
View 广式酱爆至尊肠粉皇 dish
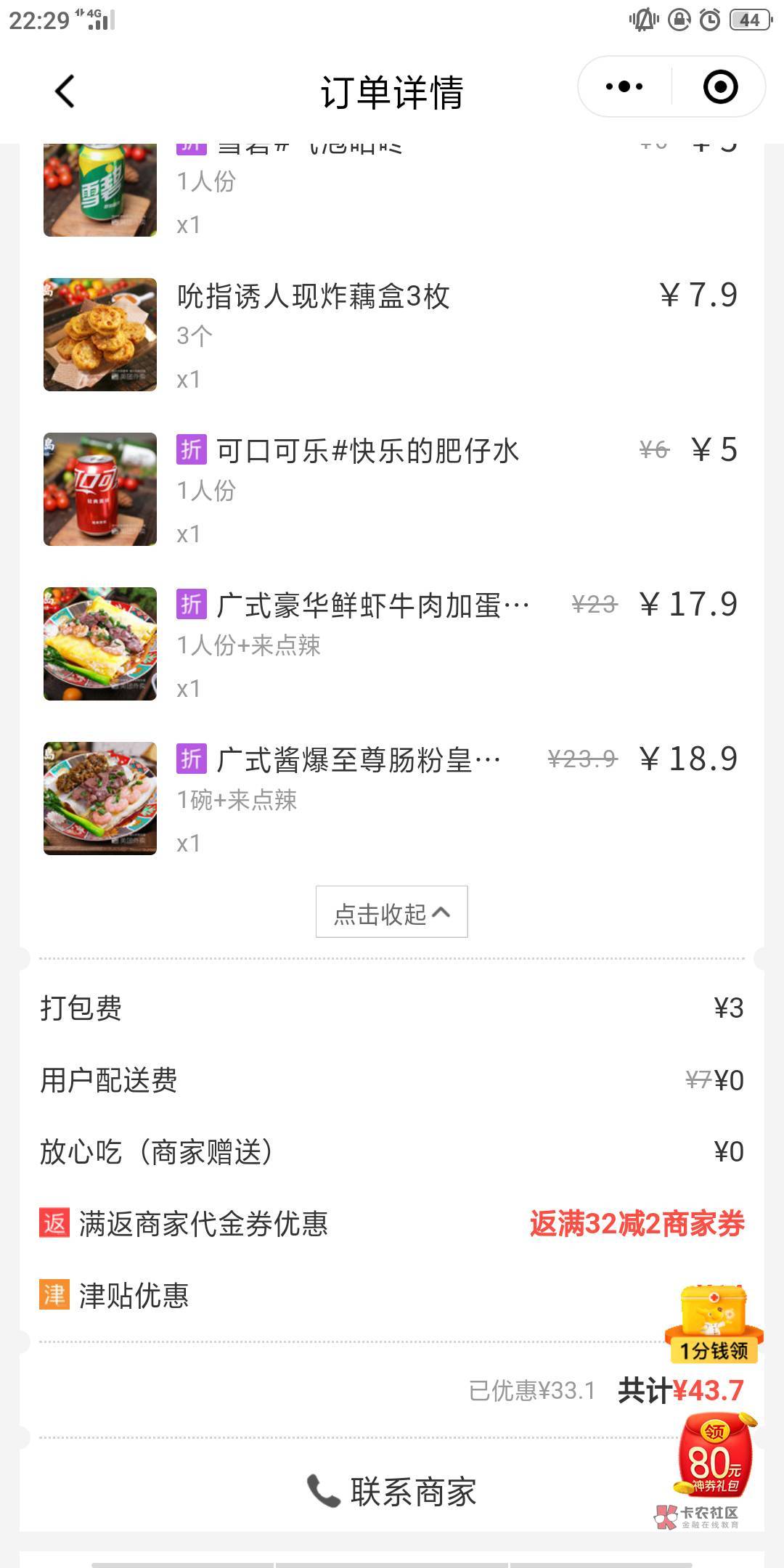pyautogui.click(x=357, y=760)
